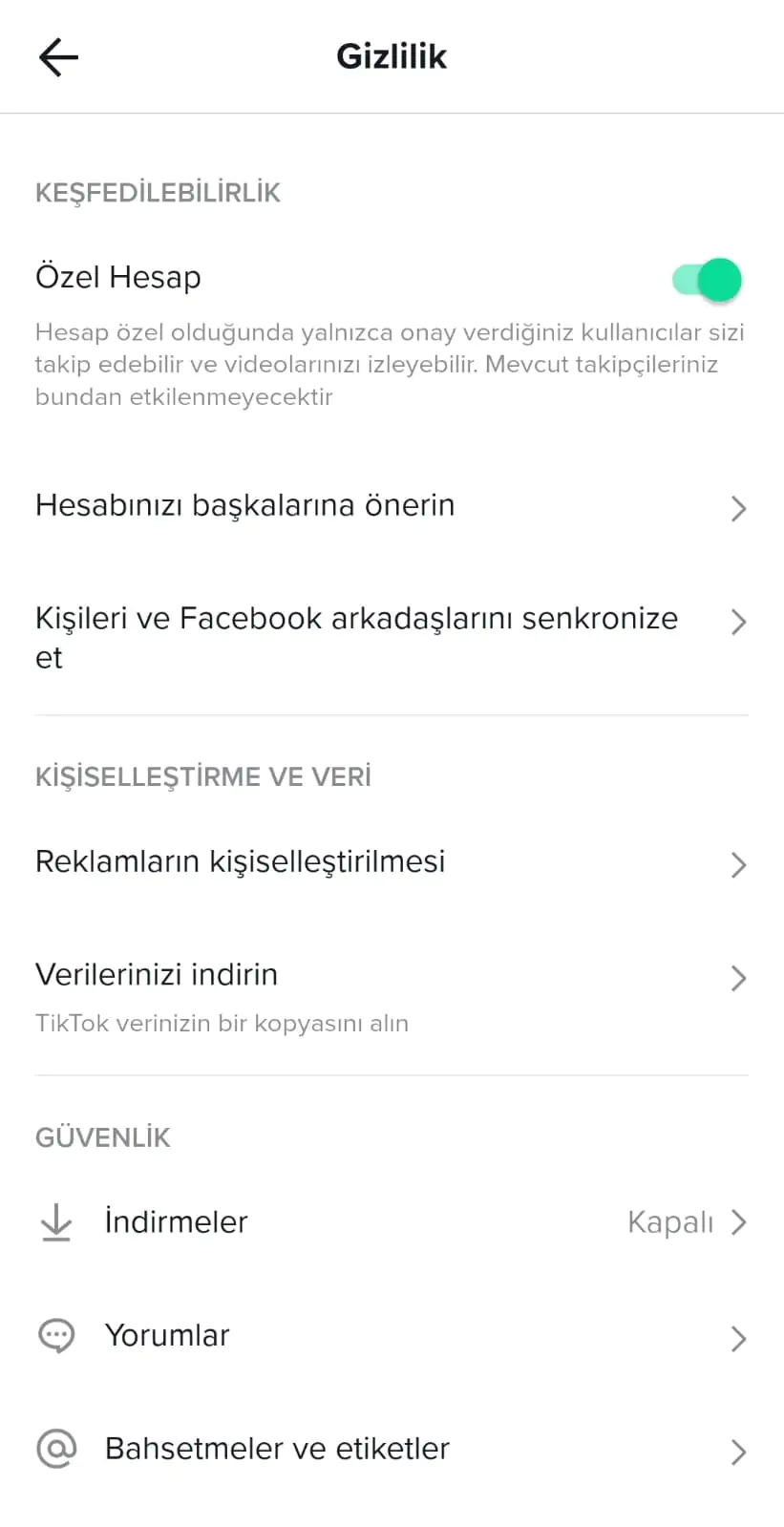Select the download icon next to İndirmeler
This screenshot has width=784, height=1527.
tap(56, 1222)
